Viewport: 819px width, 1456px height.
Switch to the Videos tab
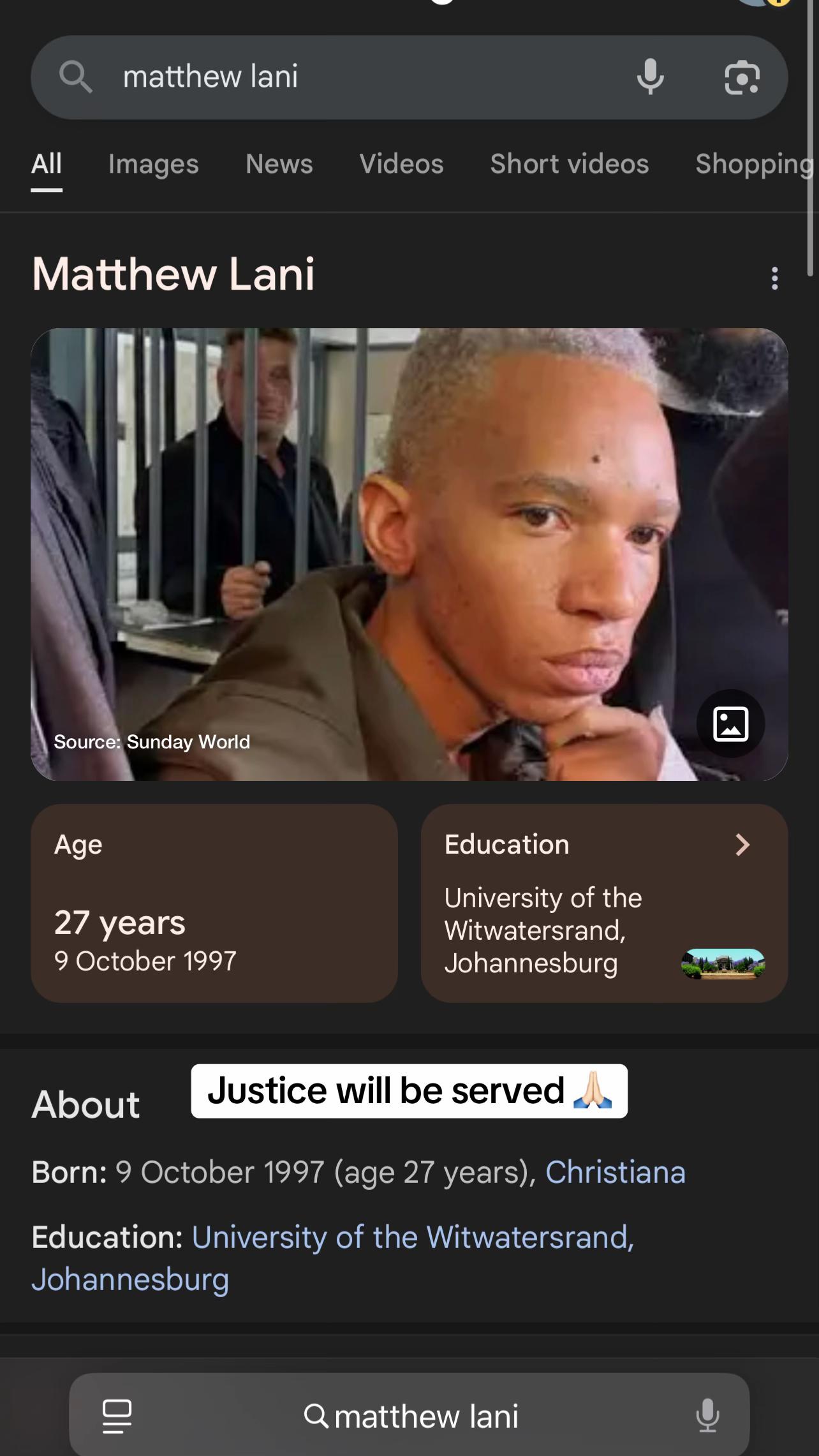[401, 164]
